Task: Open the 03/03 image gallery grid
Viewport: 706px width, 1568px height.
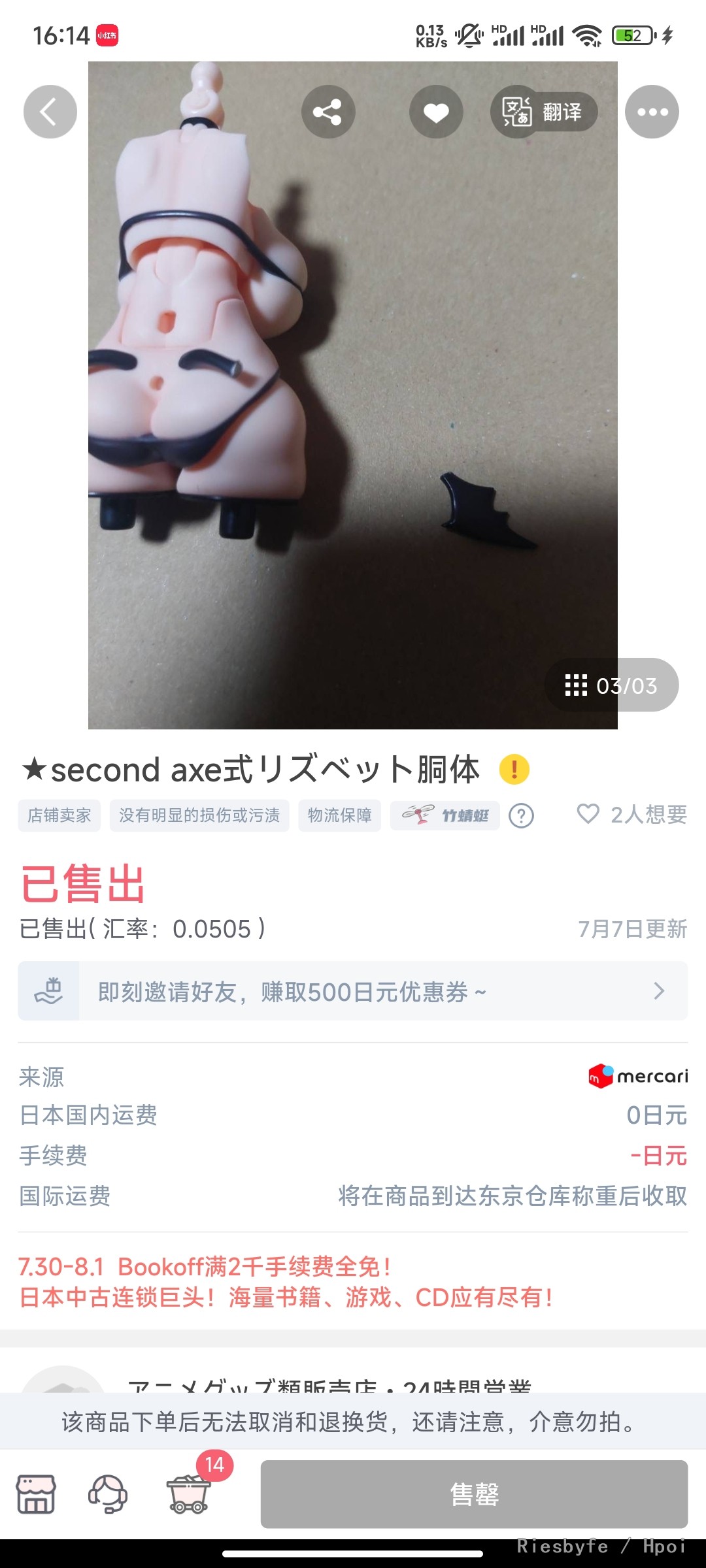Action: 611,685
